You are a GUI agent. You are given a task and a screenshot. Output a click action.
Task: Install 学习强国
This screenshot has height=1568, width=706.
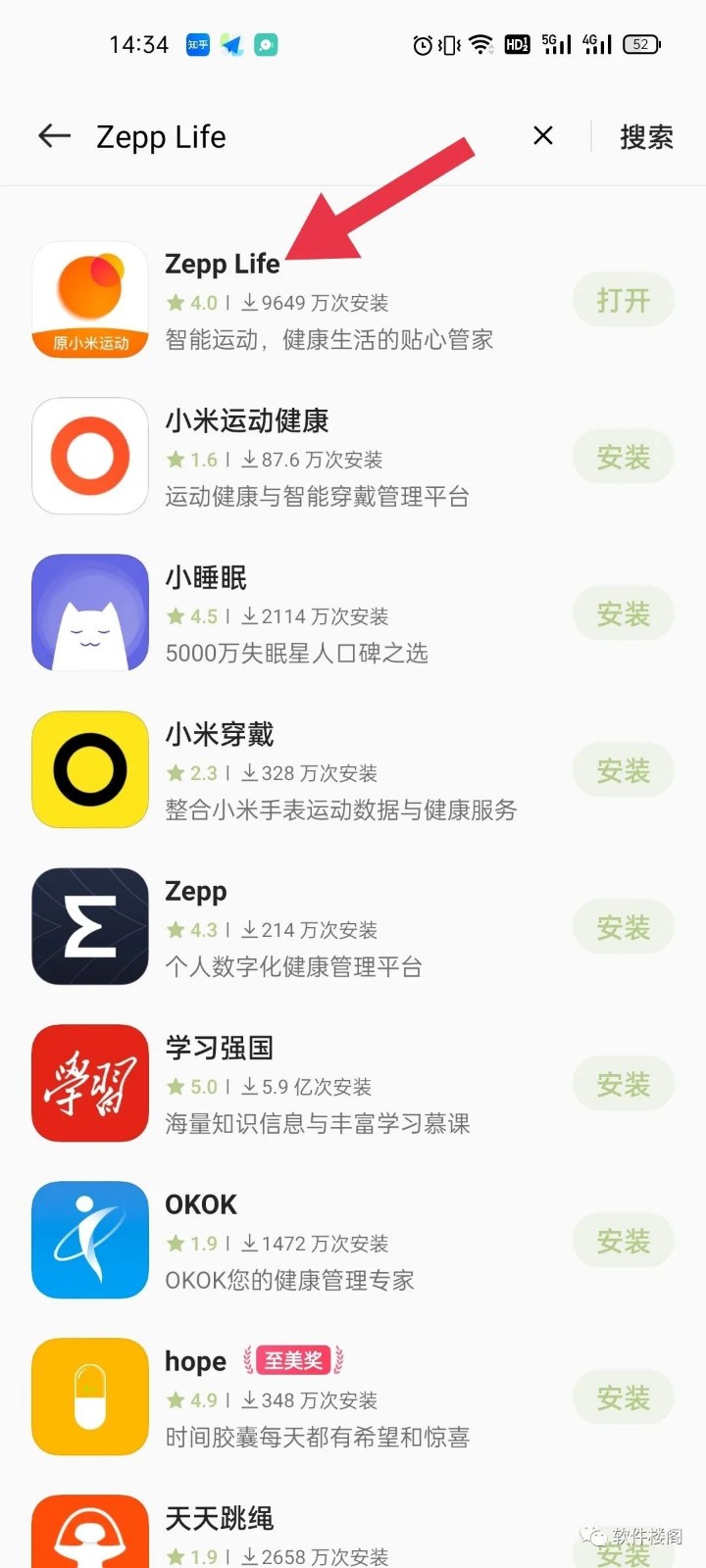click(x=624, y=1084)
